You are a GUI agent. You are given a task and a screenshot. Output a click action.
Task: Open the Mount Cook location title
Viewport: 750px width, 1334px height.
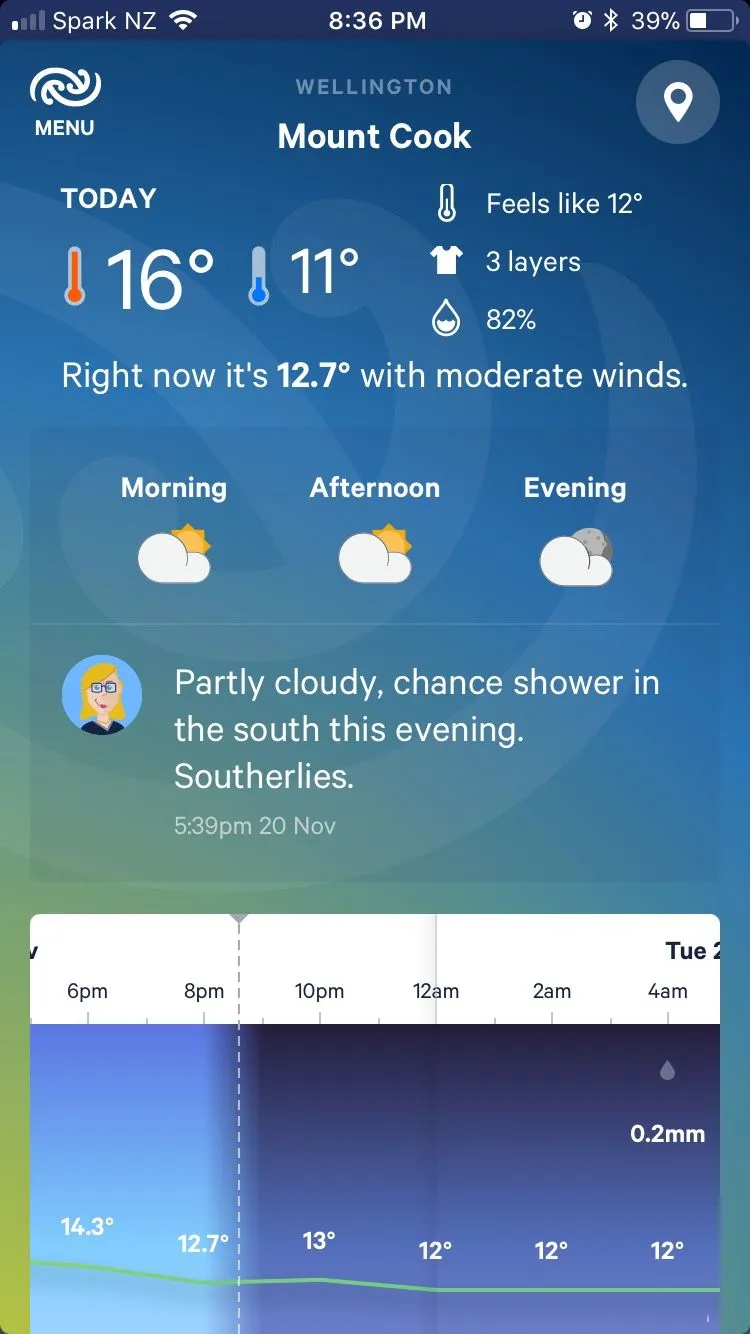coord(374,136)
